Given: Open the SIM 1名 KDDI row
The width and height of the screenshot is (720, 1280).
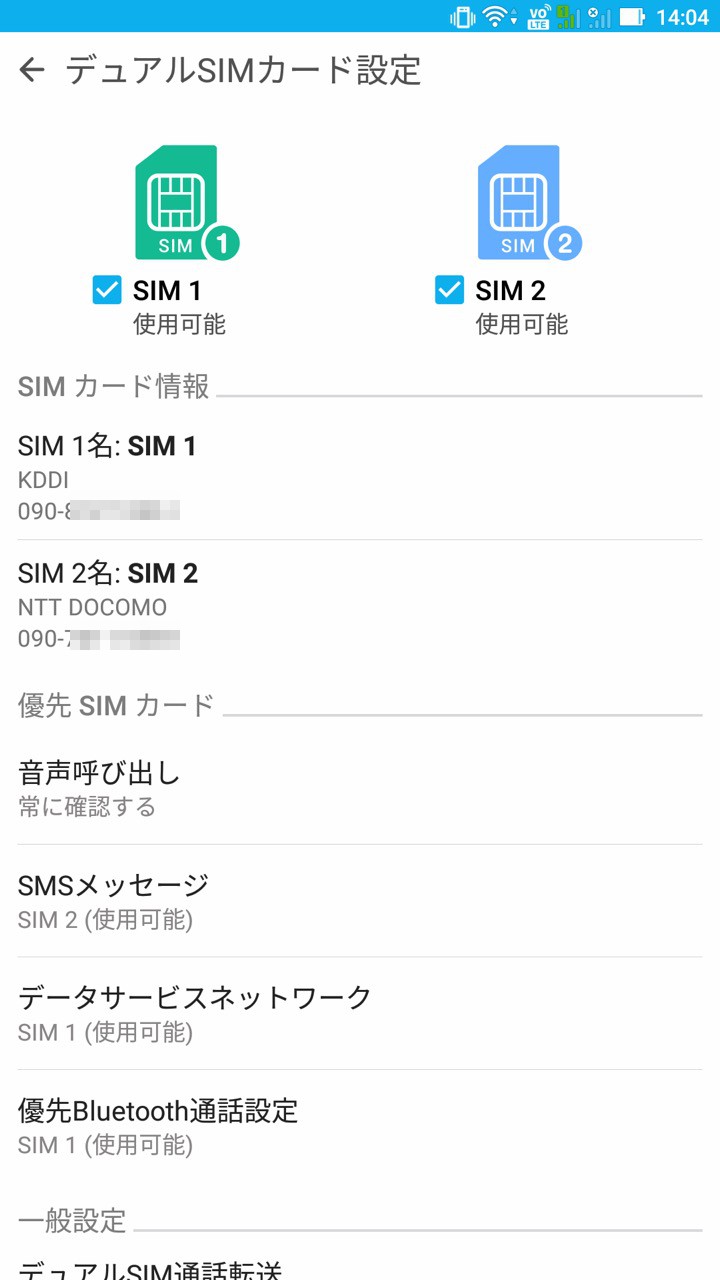Looking at the screenshot, I should (360, 477).
